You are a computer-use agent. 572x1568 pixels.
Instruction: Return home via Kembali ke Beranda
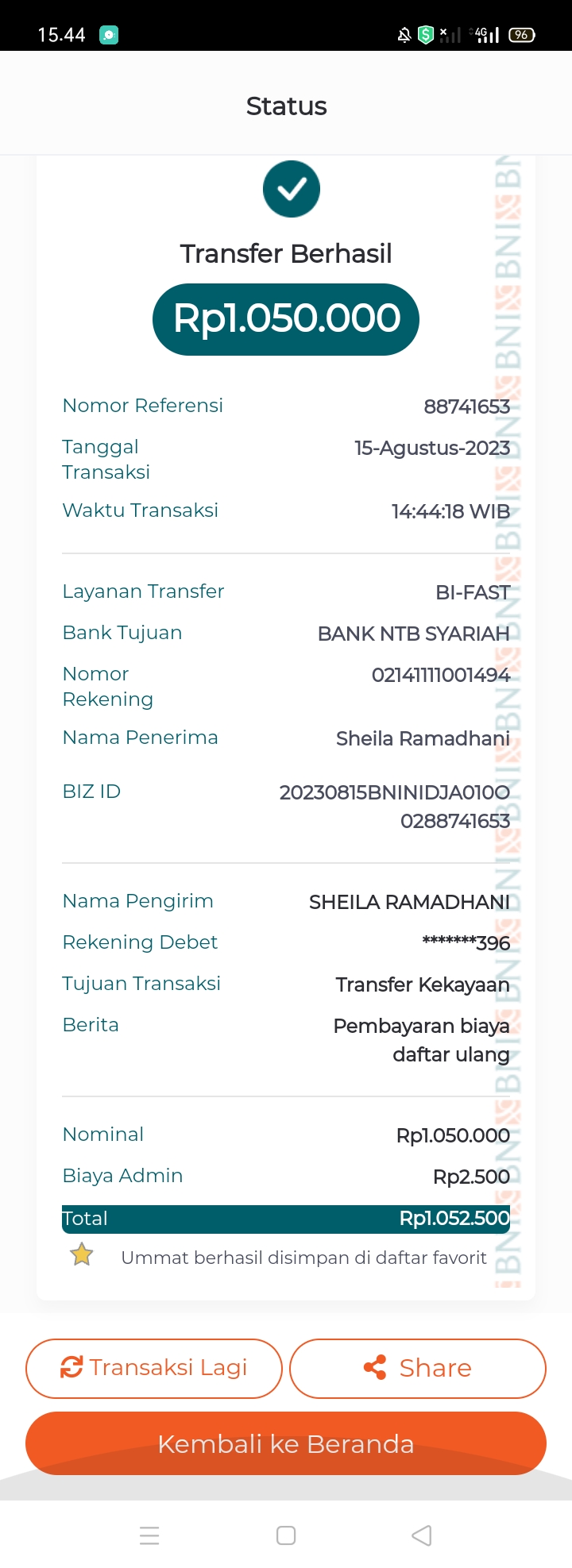tap(286, 1443)
